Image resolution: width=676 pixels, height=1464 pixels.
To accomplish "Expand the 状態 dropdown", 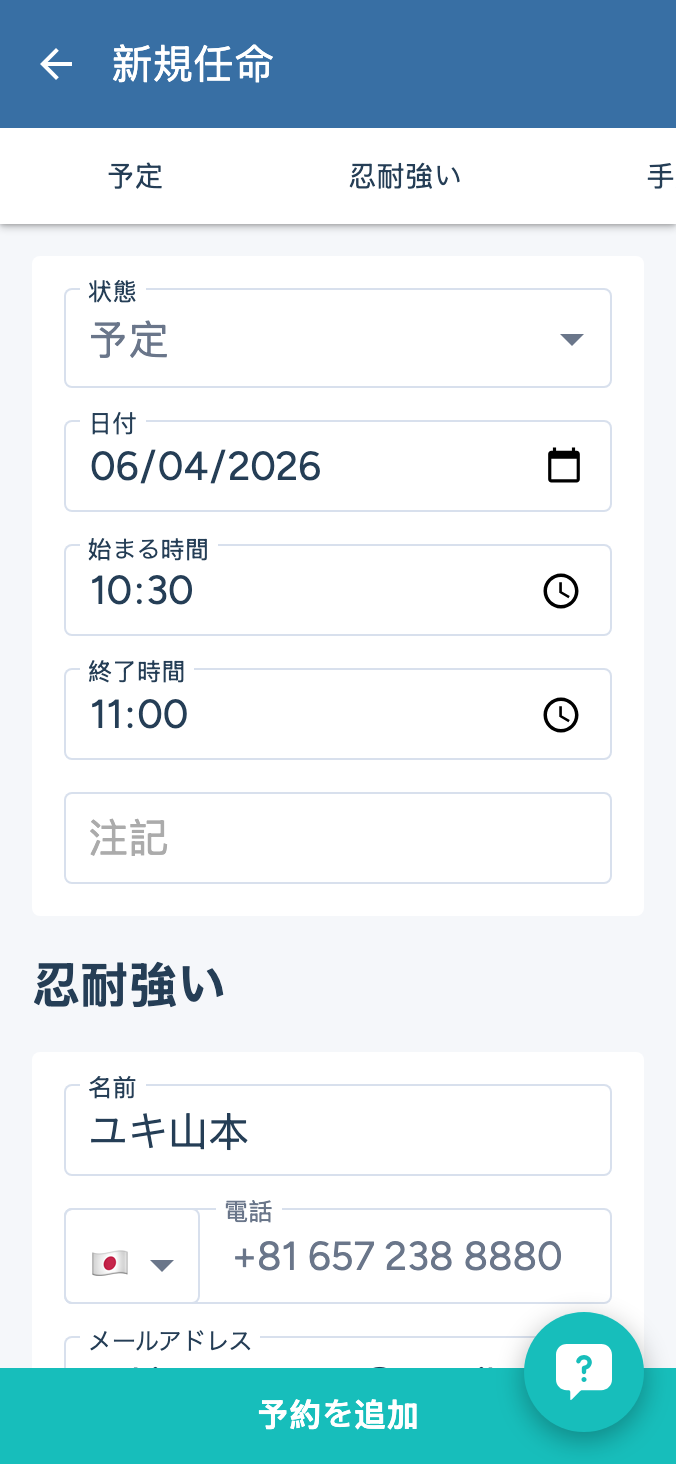I will 338,339.
